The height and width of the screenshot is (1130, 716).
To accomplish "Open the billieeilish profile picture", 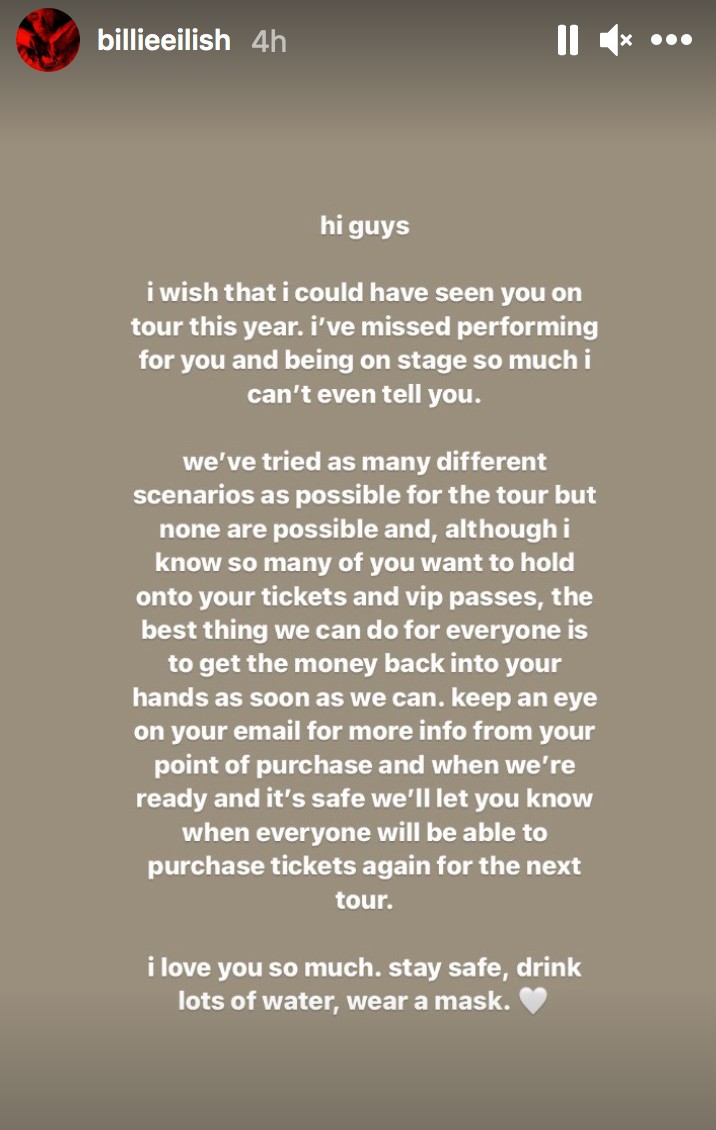I will click(x=48, y=40).
